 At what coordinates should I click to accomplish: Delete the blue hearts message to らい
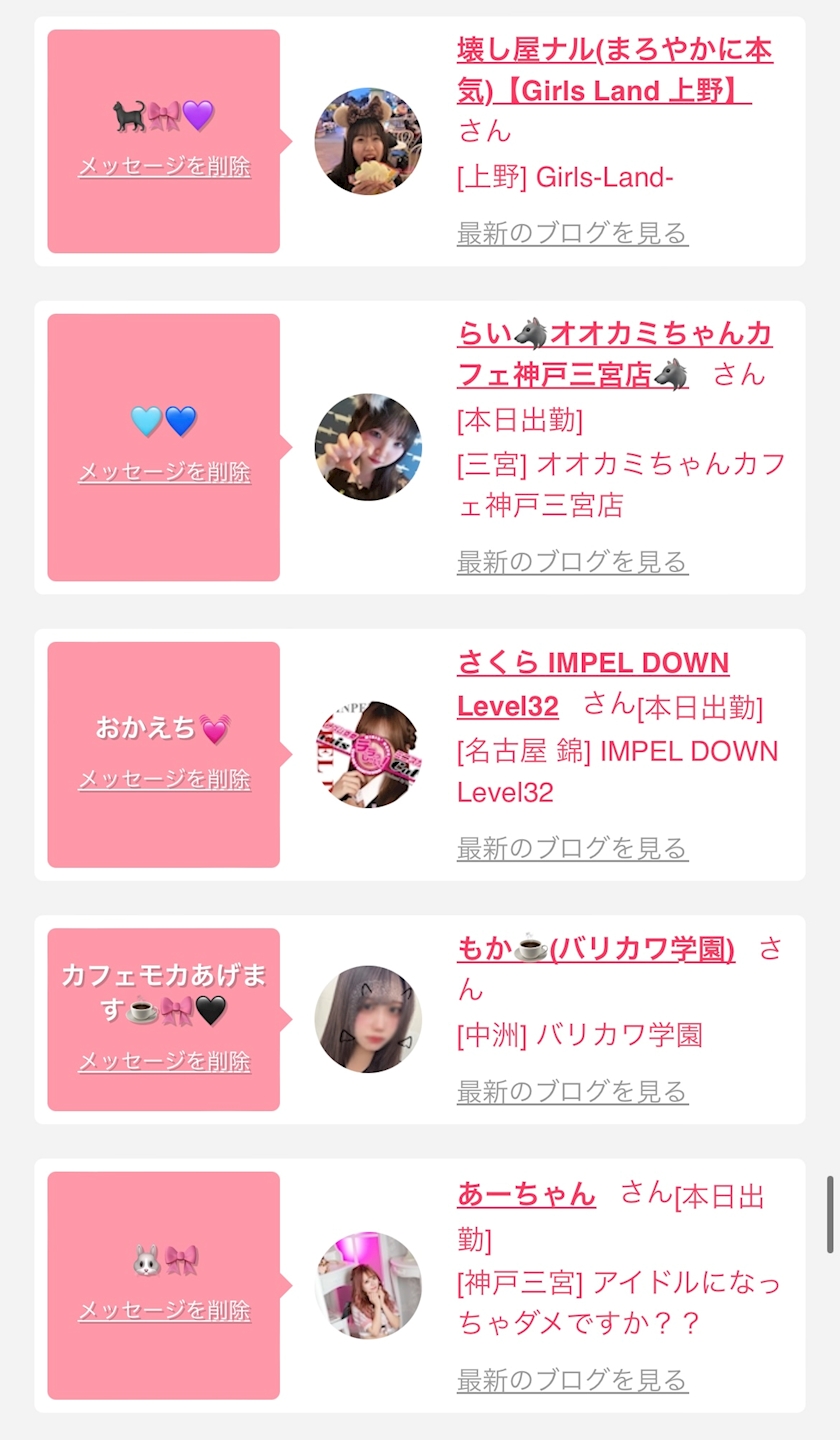click(164, 472)
